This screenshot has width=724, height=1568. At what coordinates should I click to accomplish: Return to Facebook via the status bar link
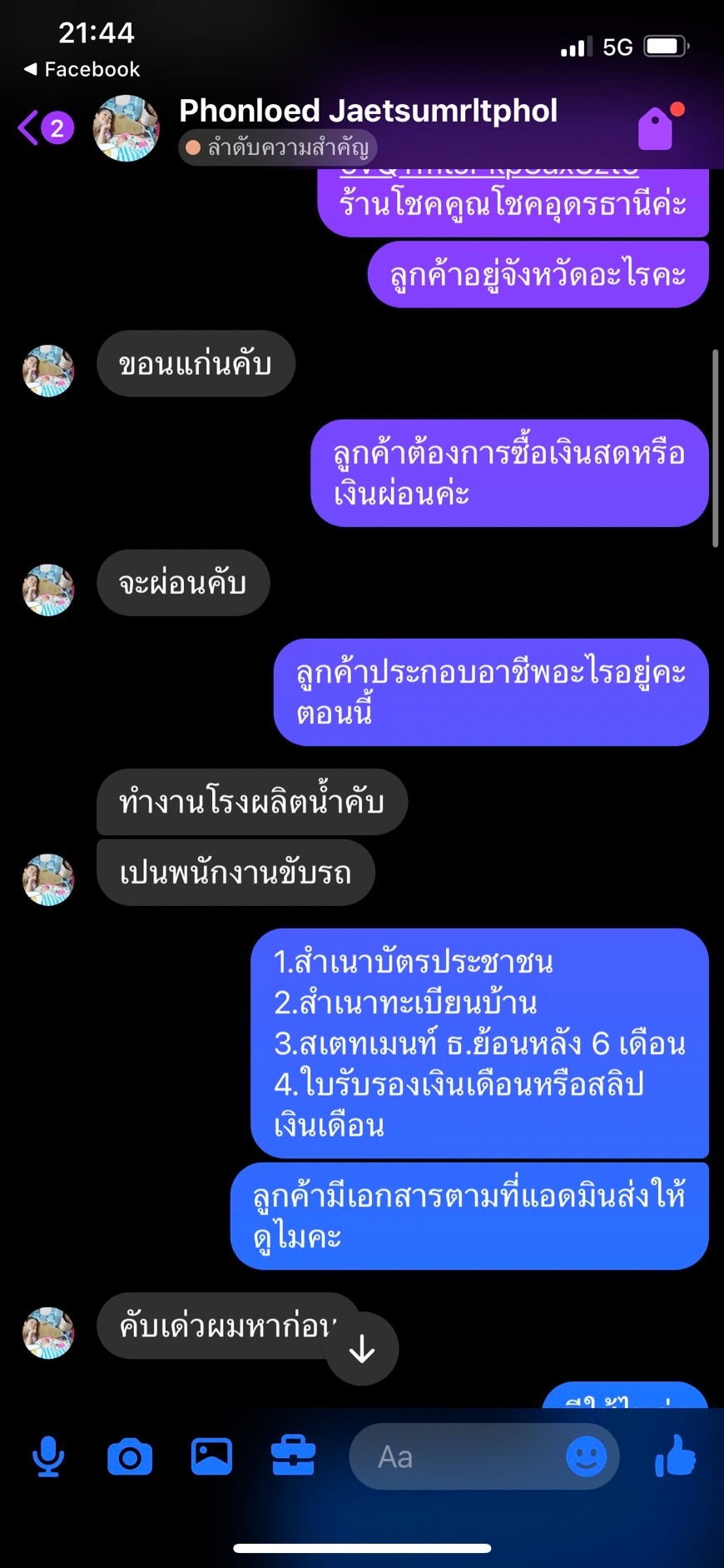[x=82, y=69]
